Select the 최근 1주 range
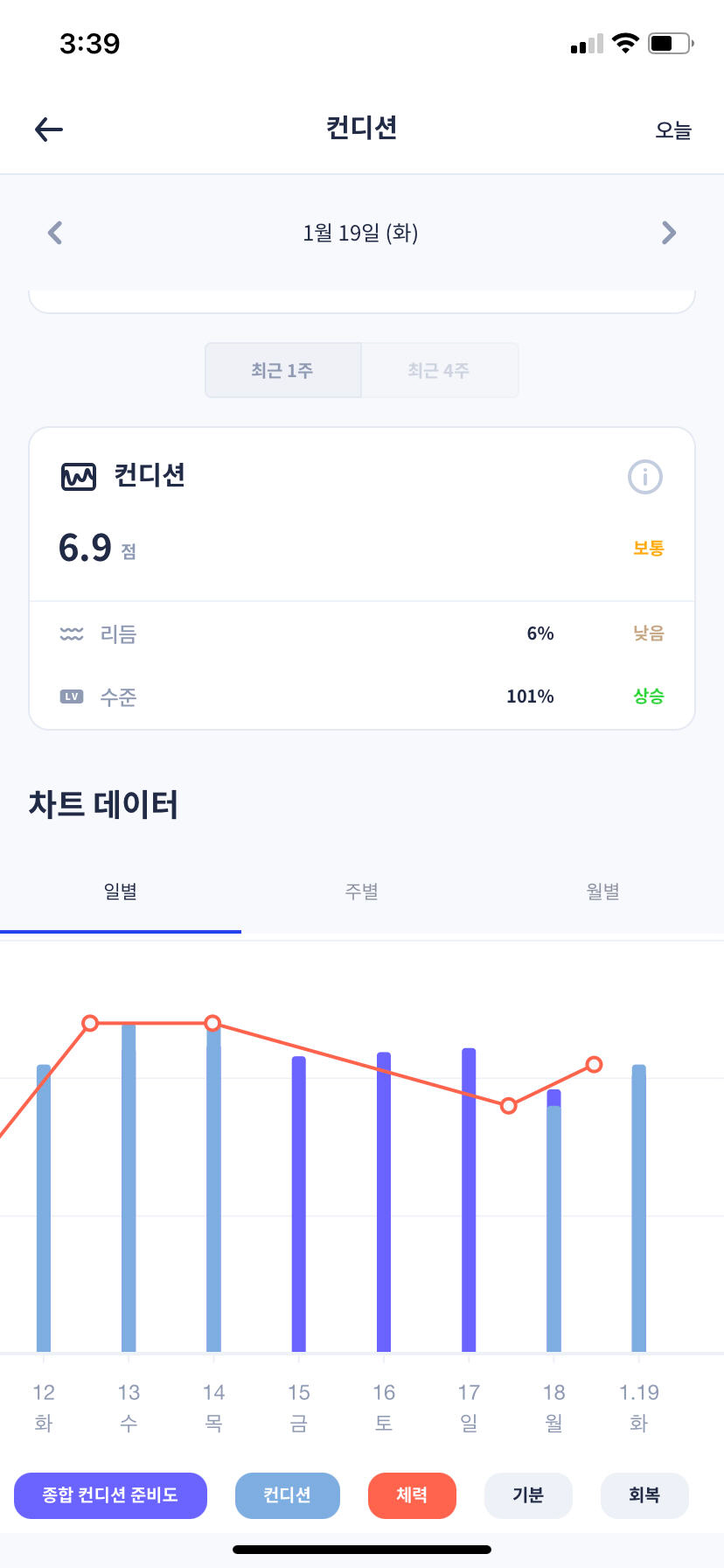This screenshot has width=724, height=1568. click(x=283, y=370)
